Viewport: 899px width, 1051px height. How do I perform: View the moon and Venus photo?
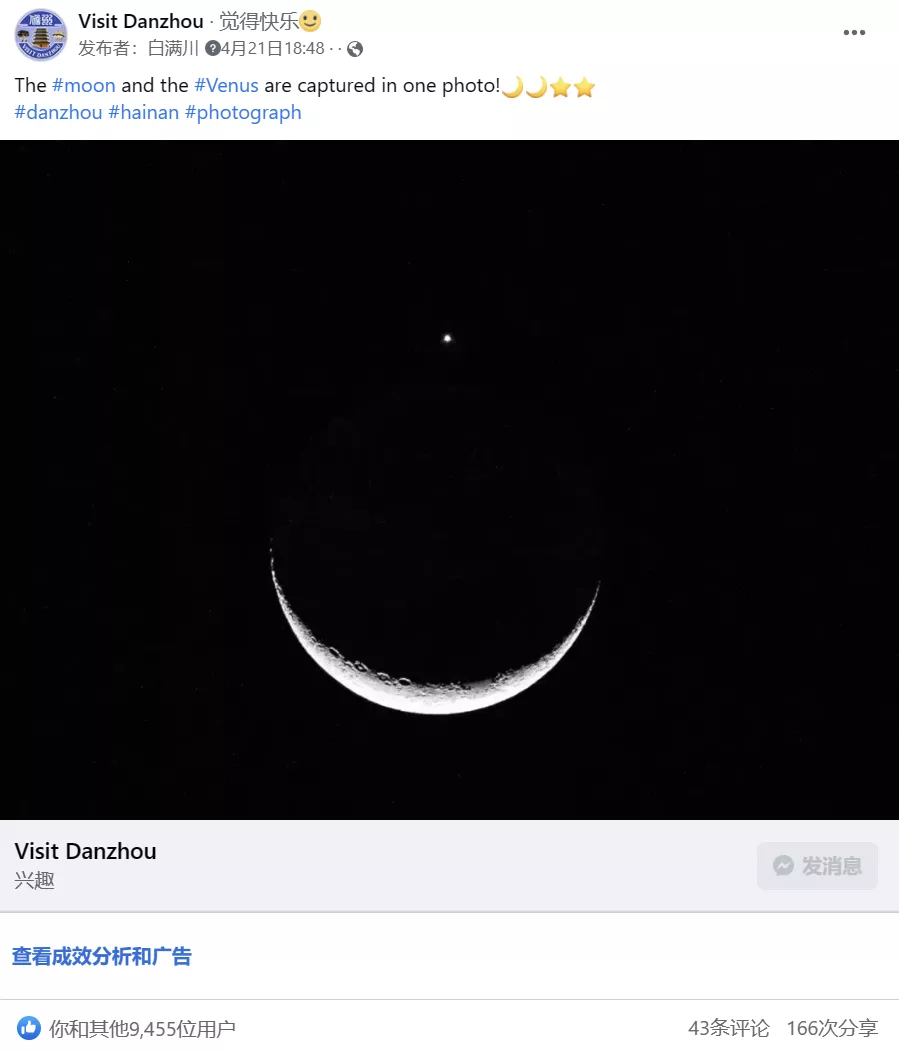[449, 480]
